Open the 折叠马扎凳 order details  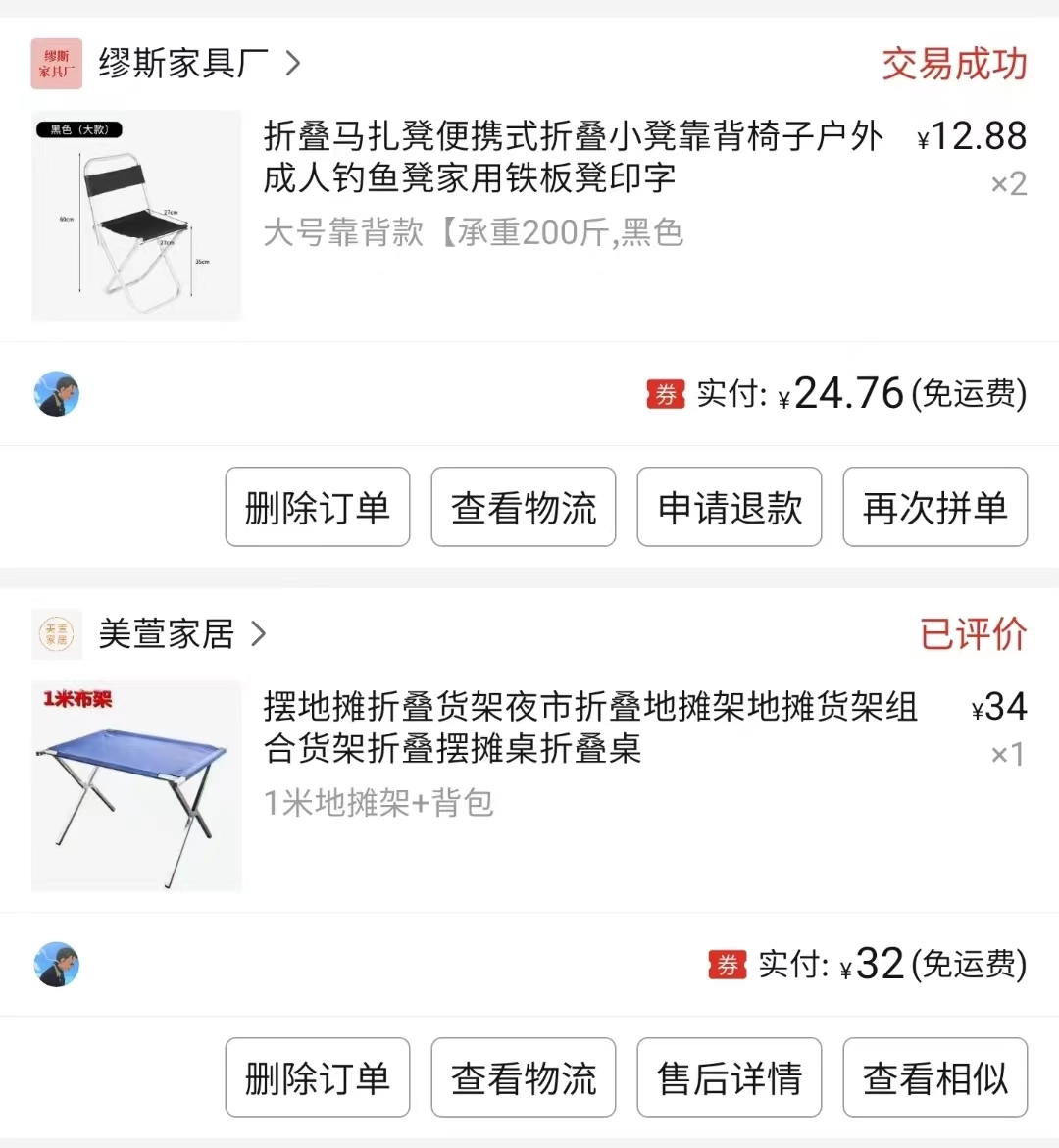point(573,157)
